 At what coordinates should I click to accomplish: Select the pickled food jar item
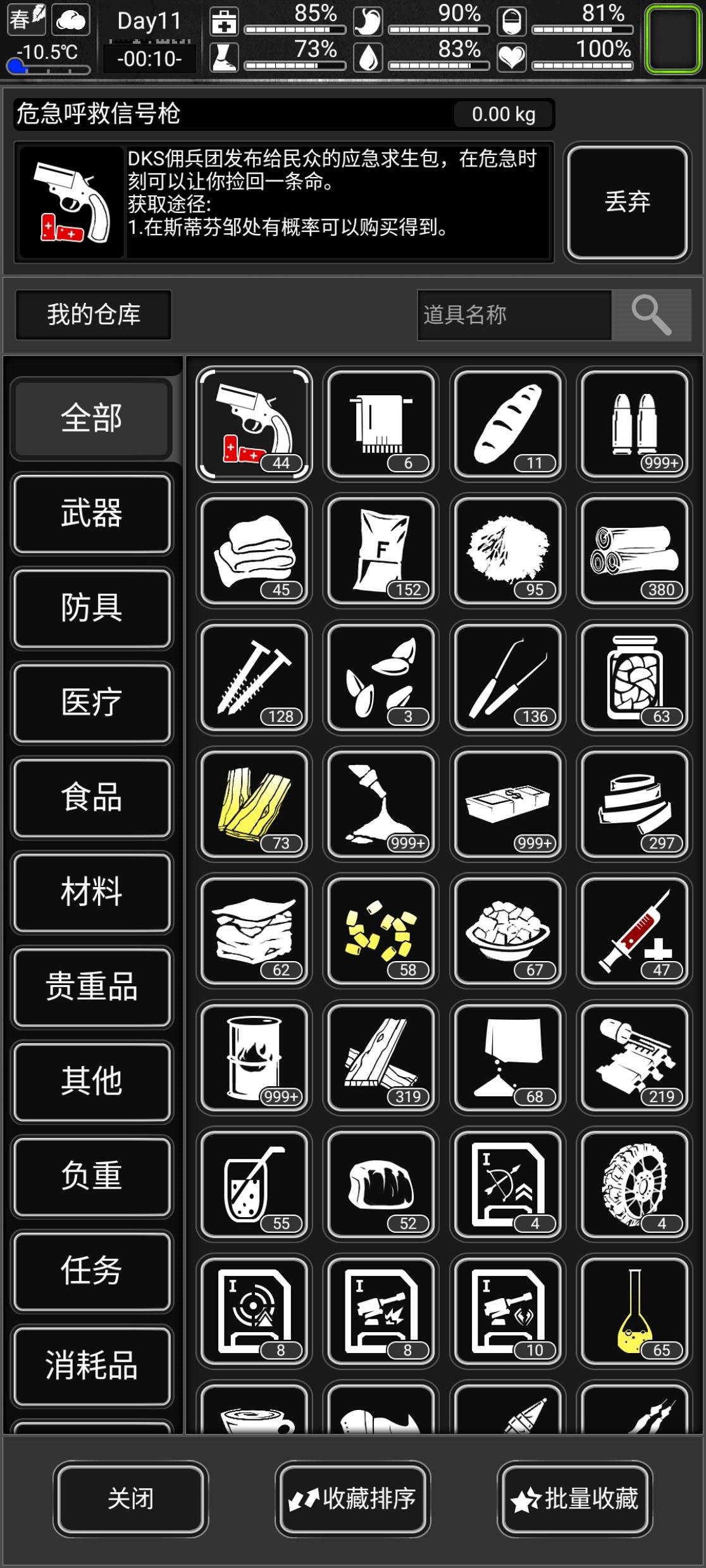tap(635, 678)
